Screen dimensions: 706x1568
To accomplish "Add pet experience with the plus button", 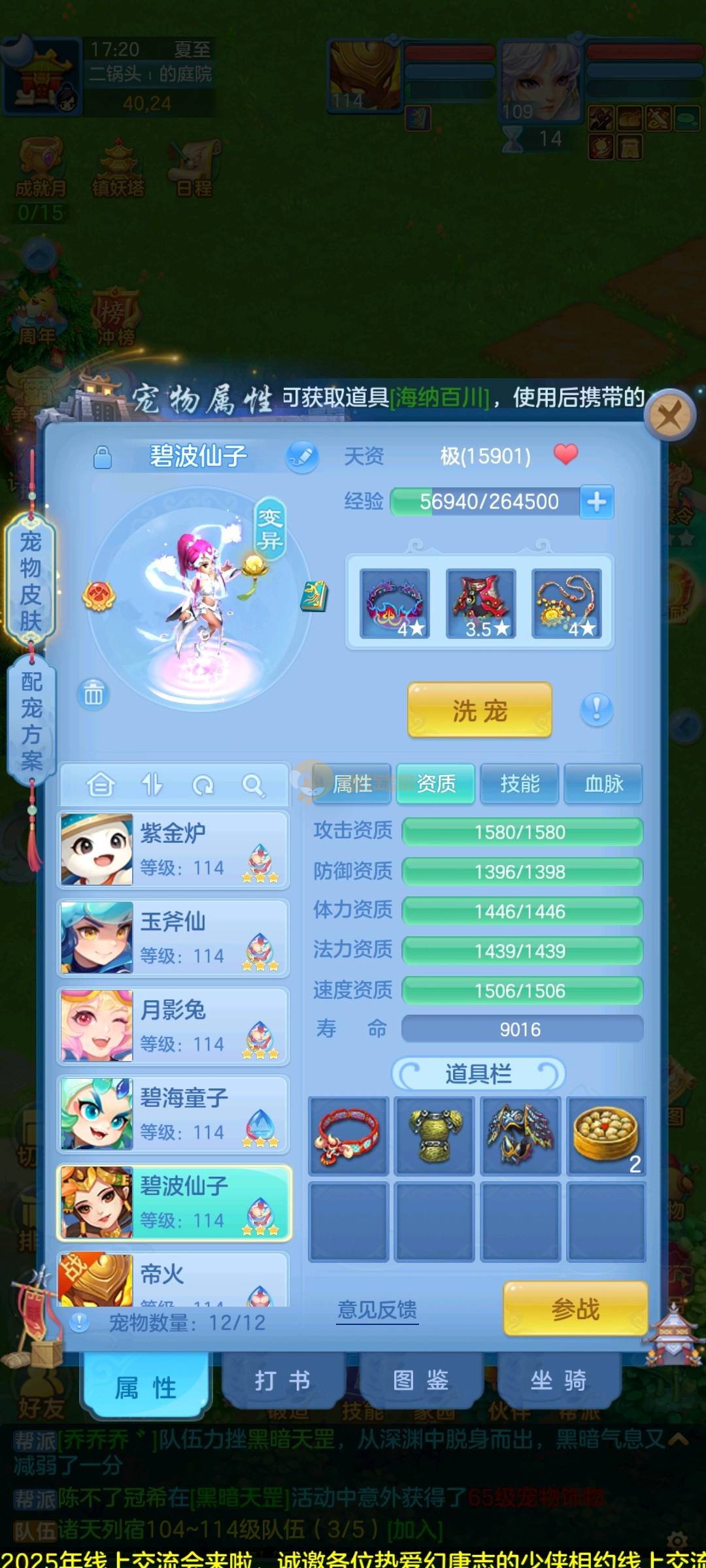I will [x=596, y=502].
